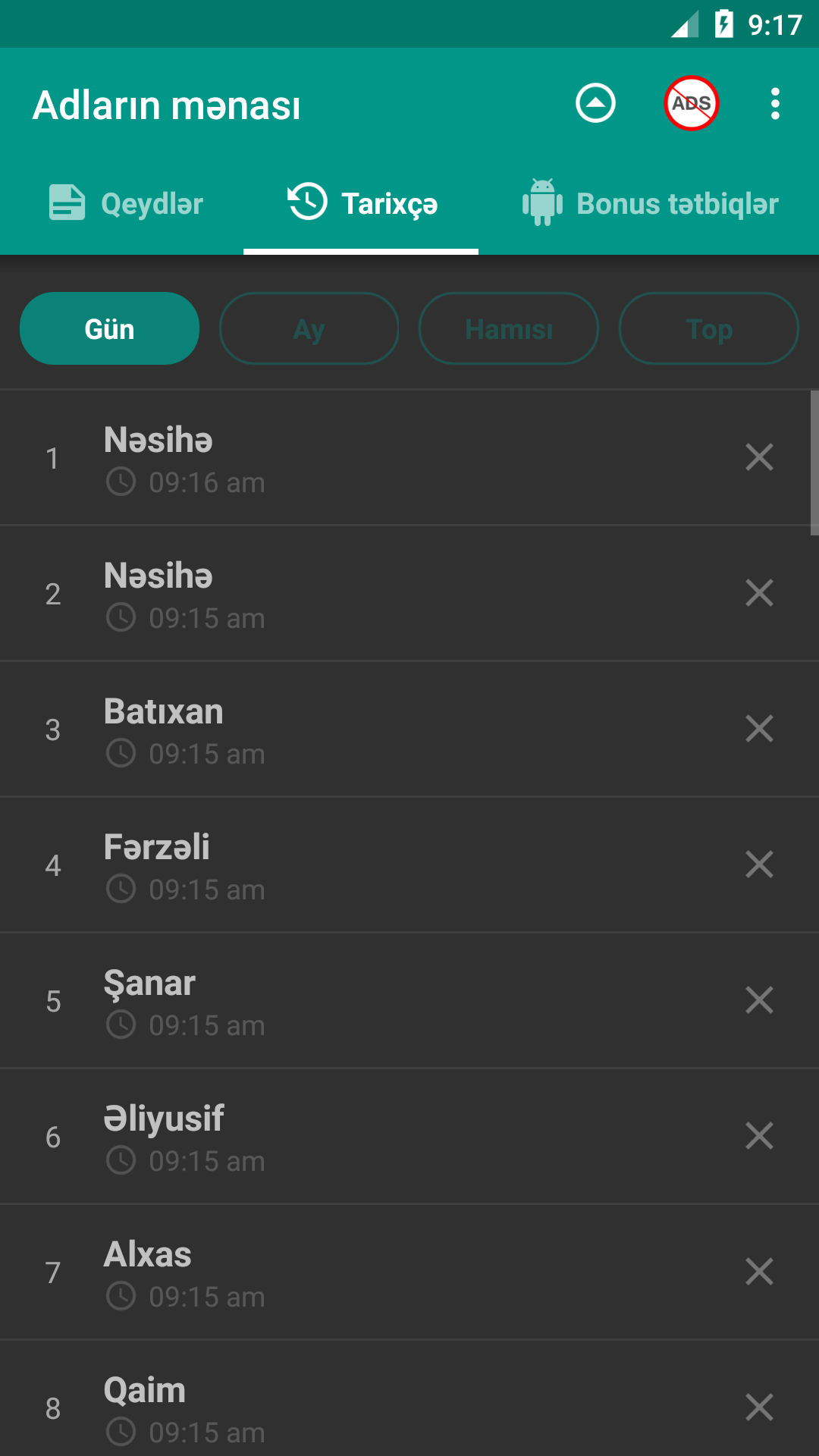The height and width of the screenshot is (1456, 819).
Task: Tap the history clock icon on Tarixçə tab
Action: coord(306,202)
